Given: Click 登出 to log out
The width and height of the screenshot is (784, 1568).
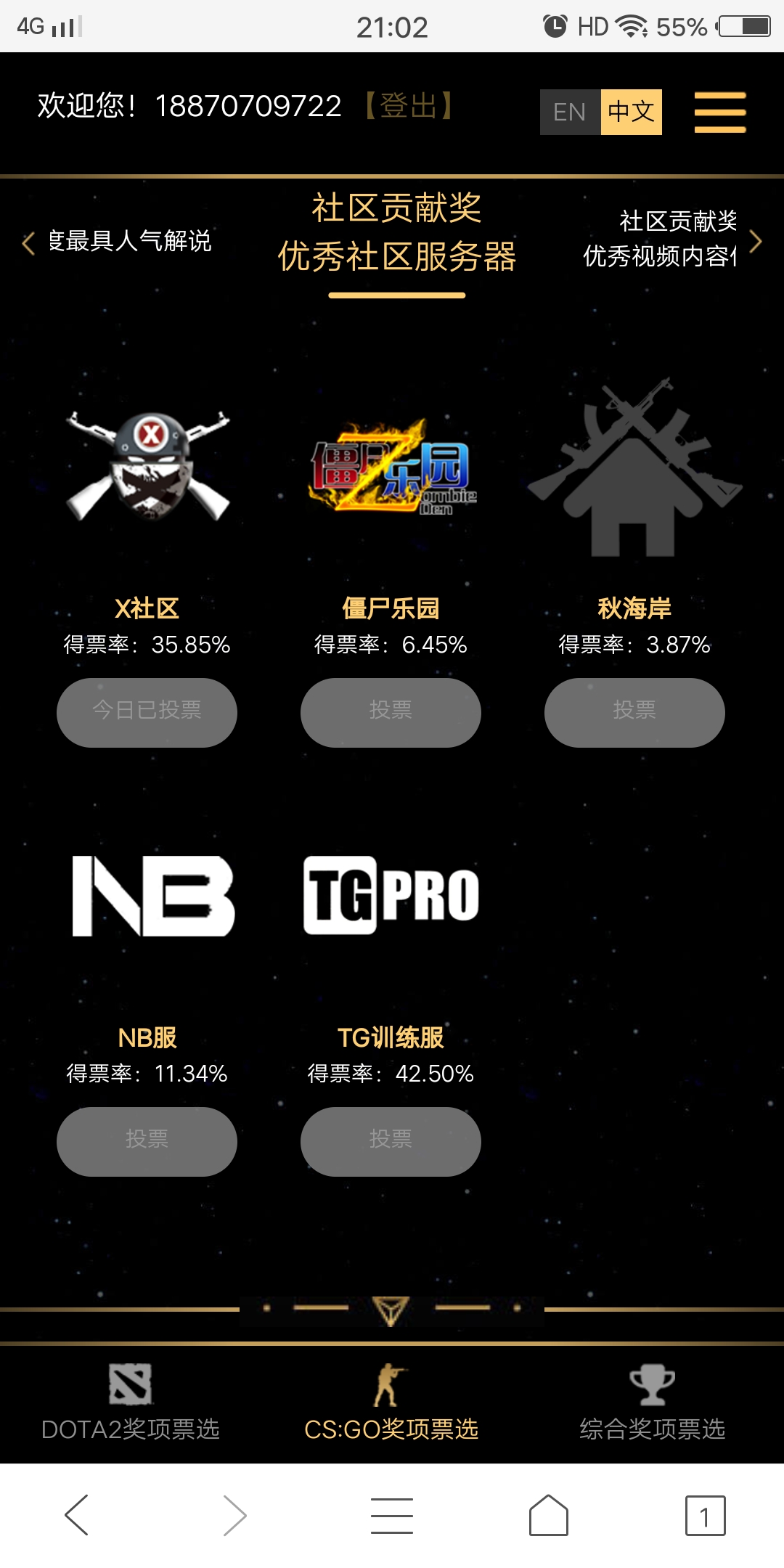Looking at the screenshot, I should point(409,105).
